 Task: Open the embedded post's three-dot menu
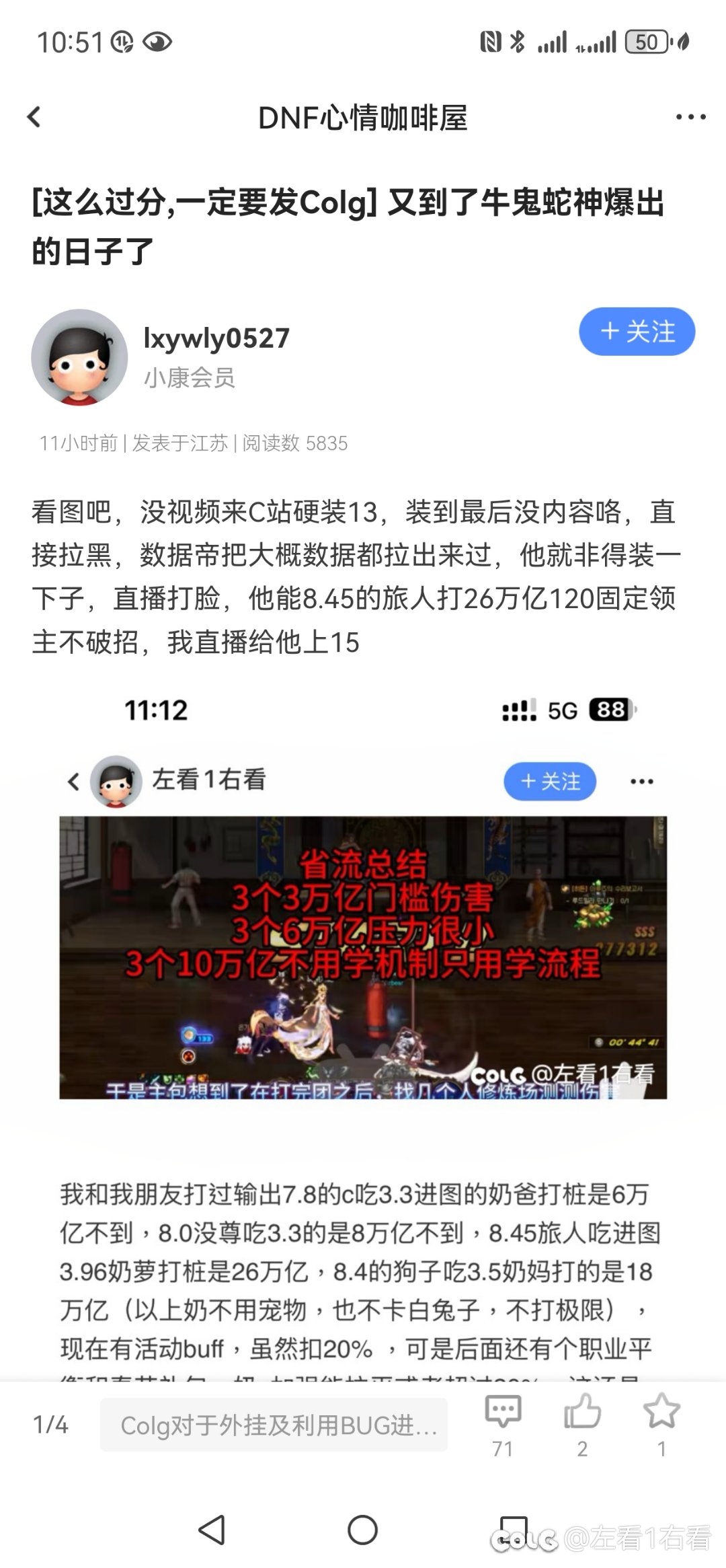tap(643, 781)
